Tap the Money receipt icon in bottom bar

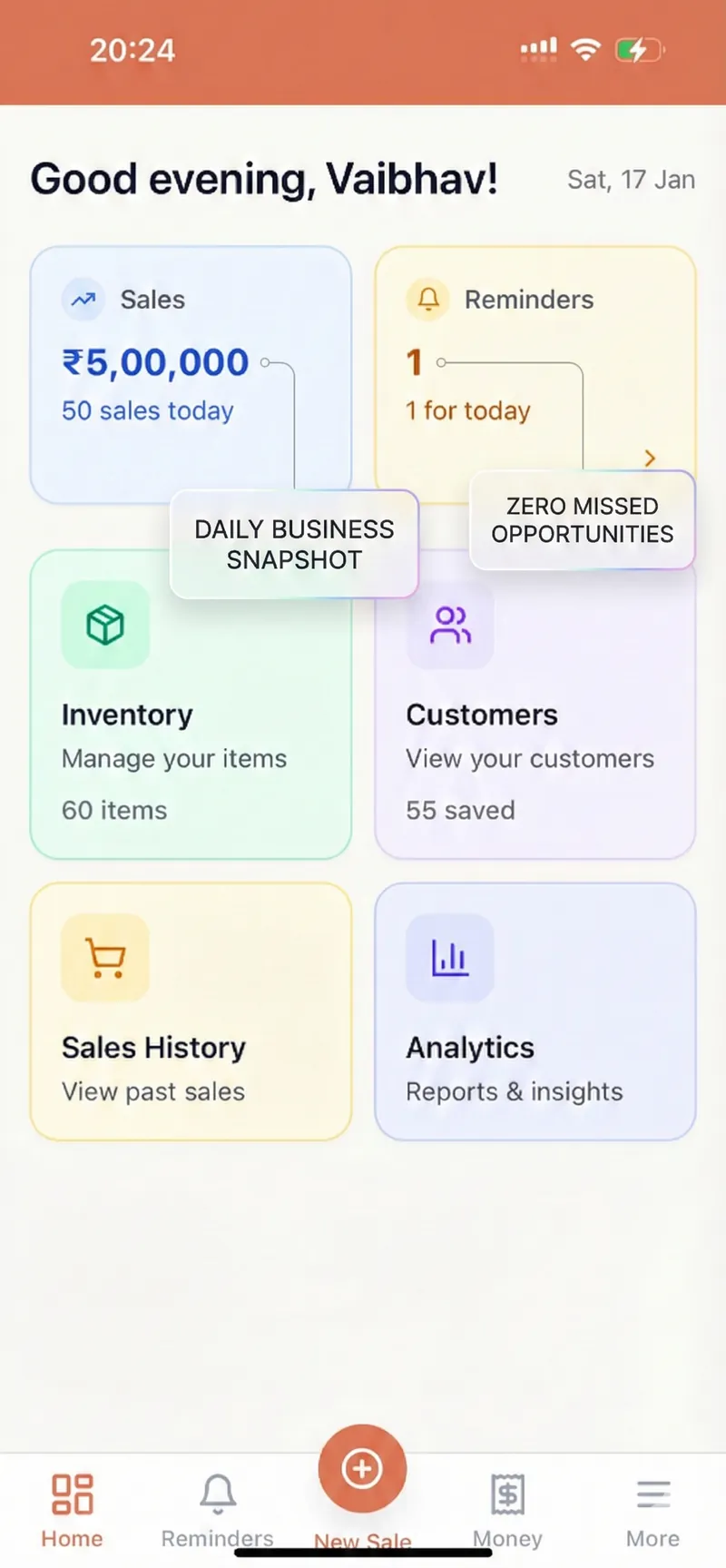(506, 1486)
